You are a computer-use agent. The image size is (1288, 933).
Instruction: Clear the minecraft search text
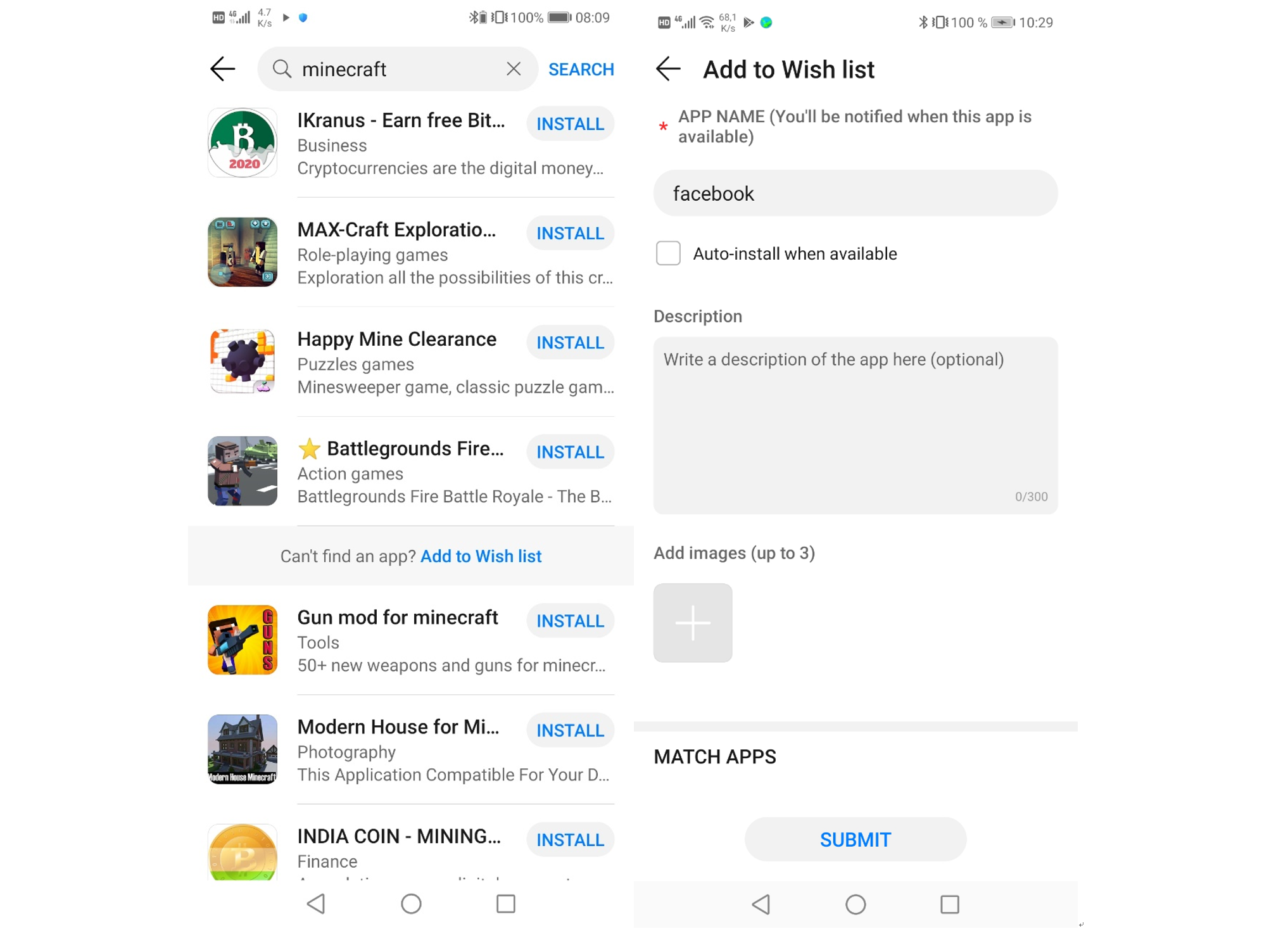pyautogui.click(x=513, y=68)
